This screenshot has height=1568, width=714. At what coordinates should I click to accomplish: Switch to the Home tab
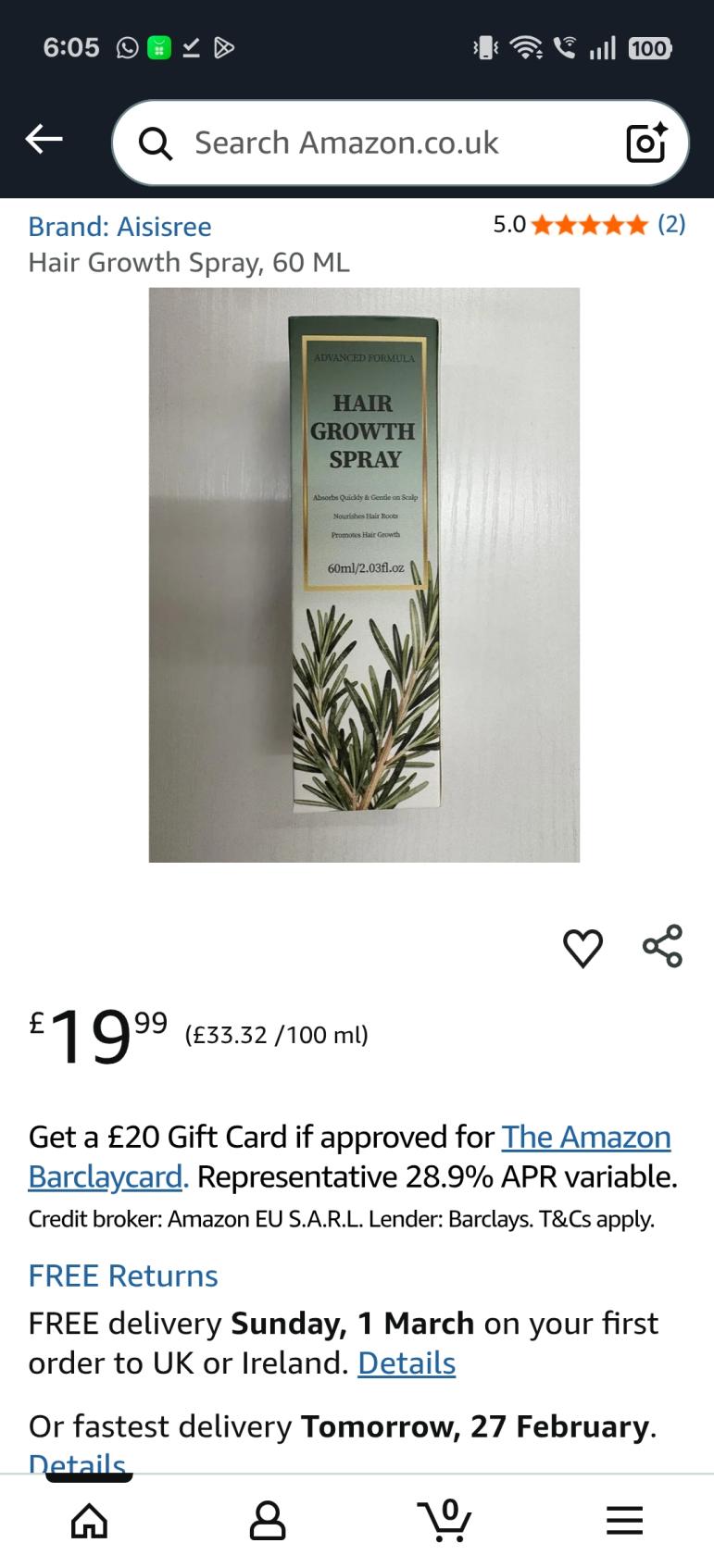89,1520
